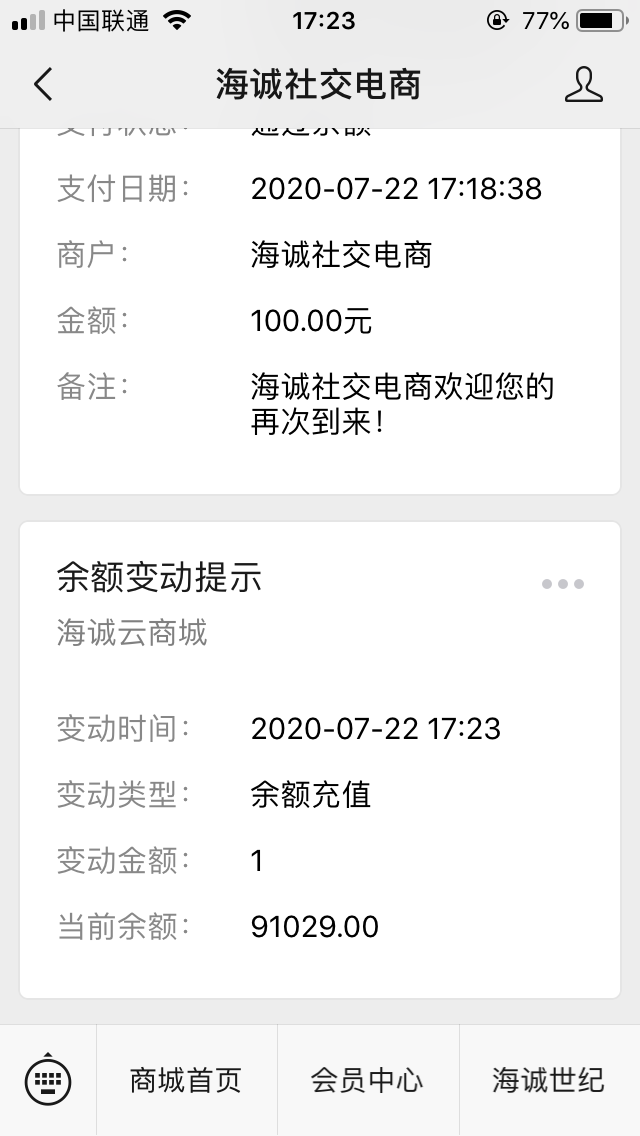Open the 海诚世纪 menu
Screen dimensions: 640x1136
point(548,1080)
